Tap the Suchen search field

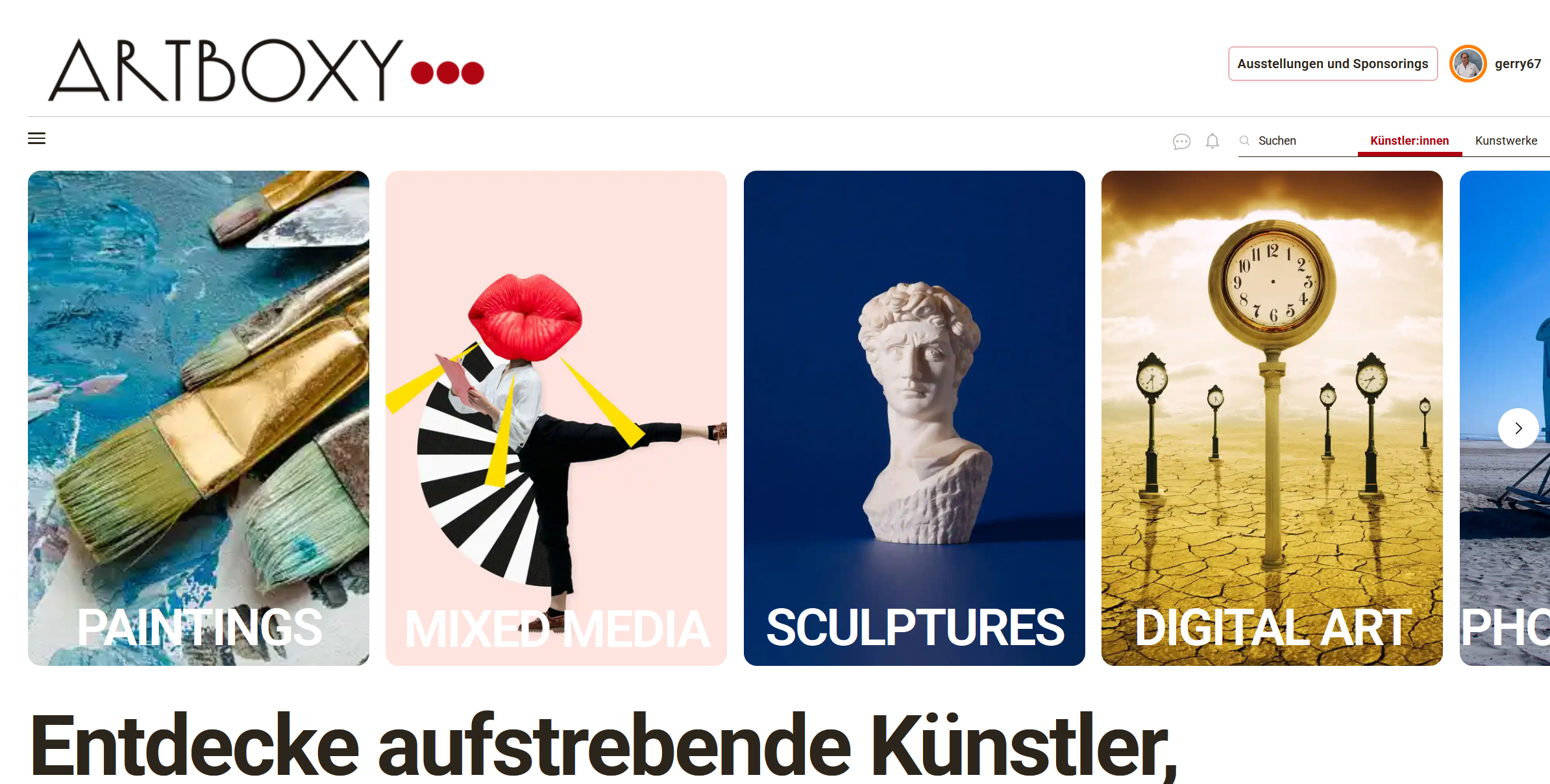pyautogui.click(x=1295, y=141)
